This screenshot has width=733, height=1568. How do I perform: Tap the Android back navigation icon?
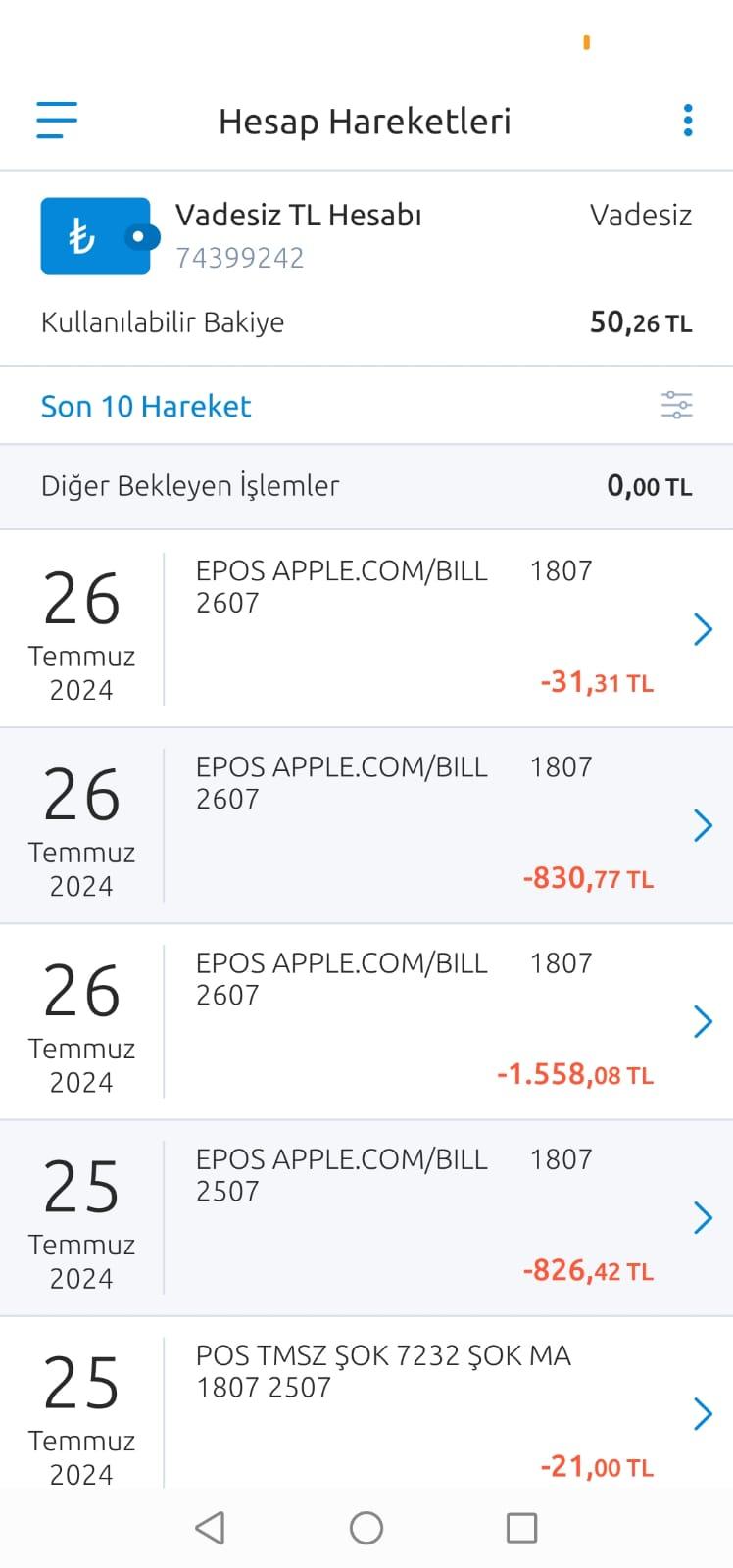(x=210, y=1527)
